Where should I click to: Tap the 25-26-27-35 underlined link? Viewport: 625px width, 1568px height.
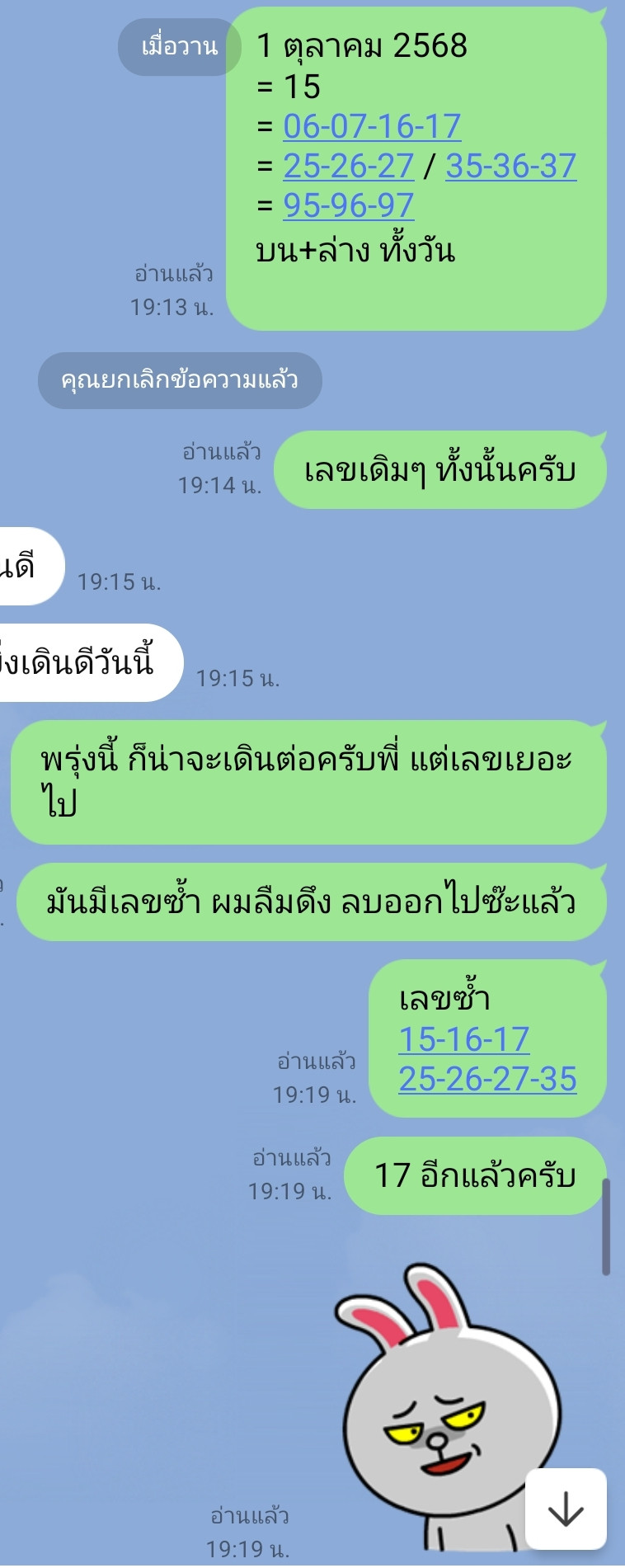coord(487,1079)
